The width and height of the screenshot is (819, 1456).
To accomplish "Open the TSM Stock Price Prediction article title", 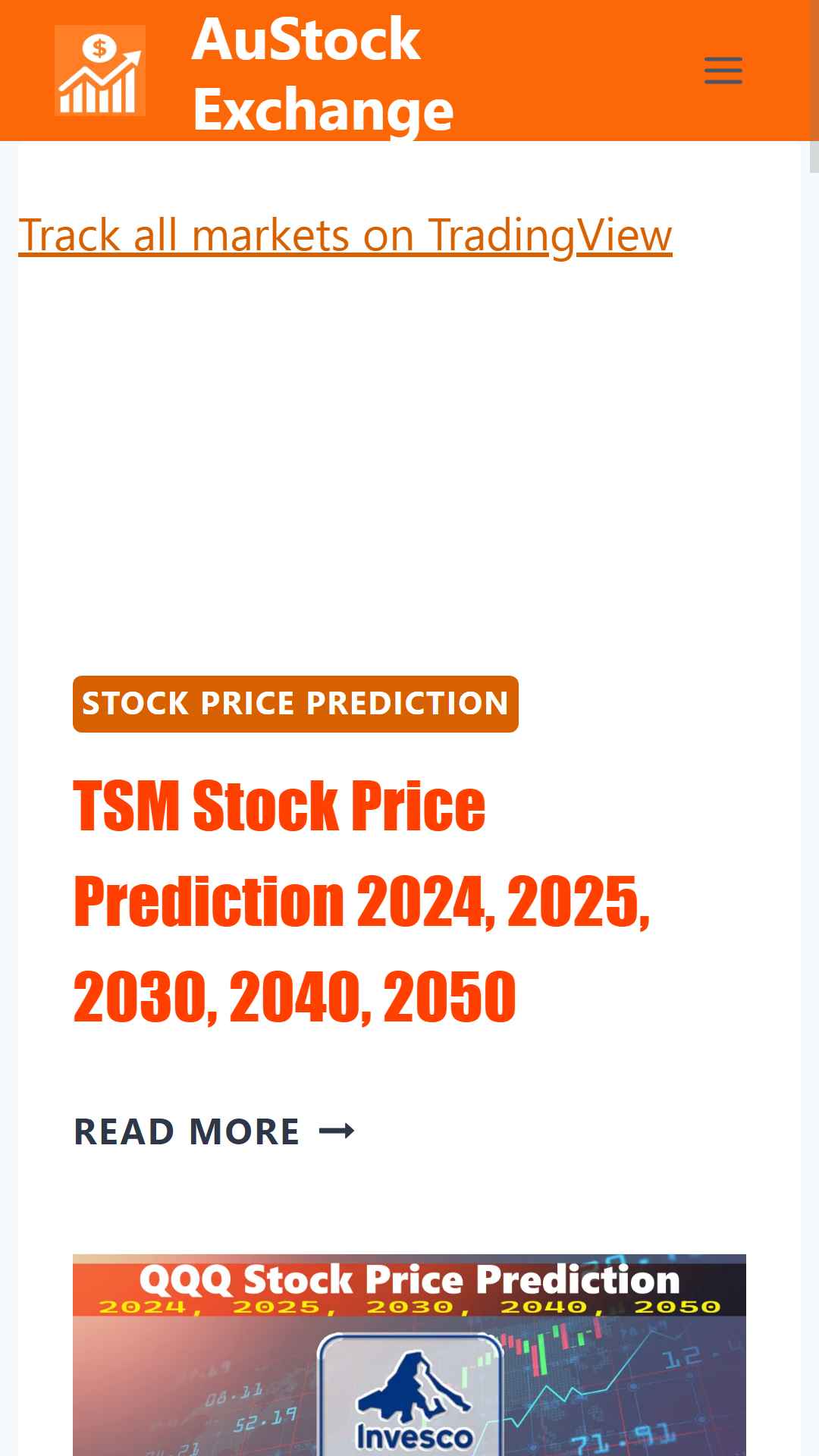I will point(362,900).
